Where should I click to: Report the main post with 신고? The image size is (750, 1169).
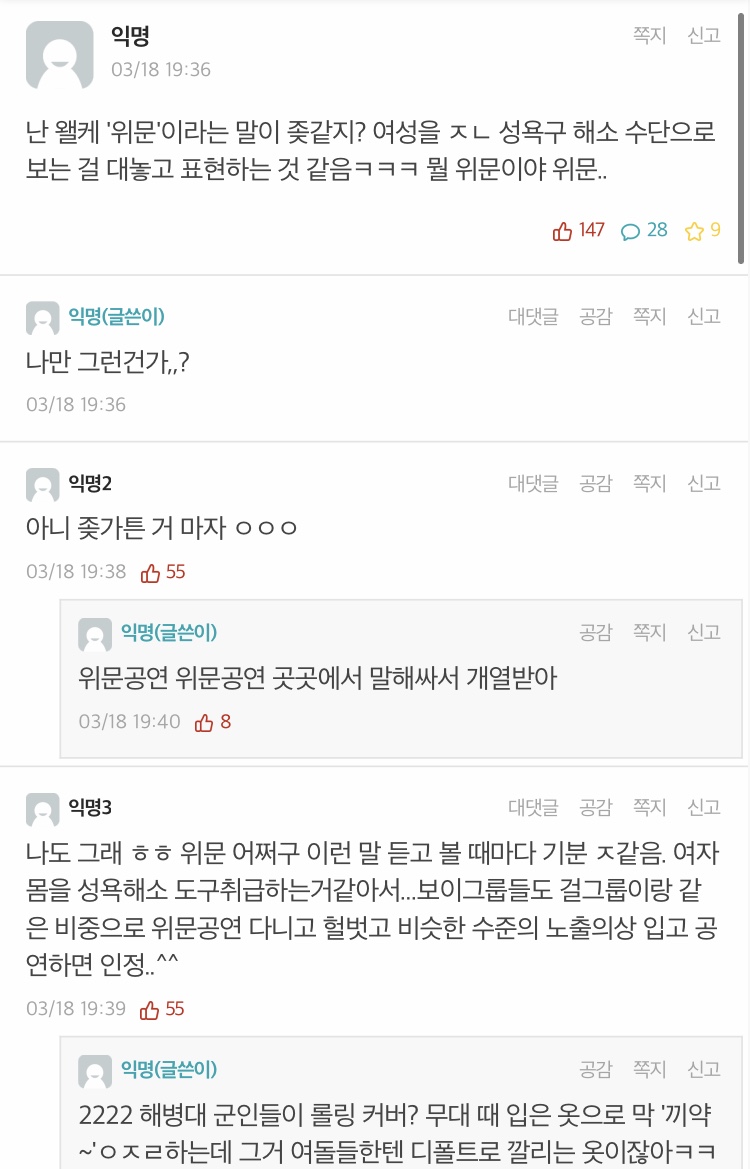pyautogui.click(x=703, y=35)
